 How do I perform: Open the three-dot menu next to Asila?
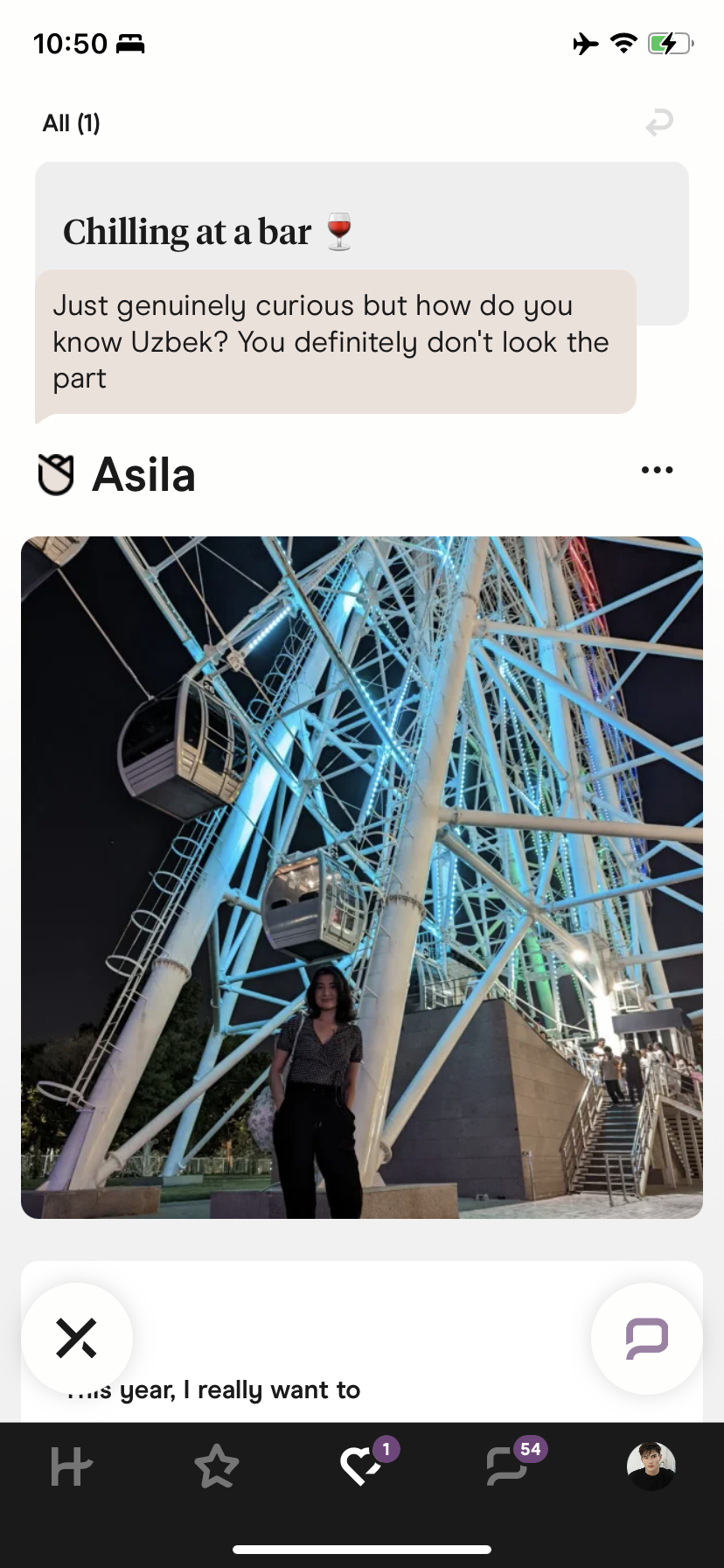coord(657,470)
